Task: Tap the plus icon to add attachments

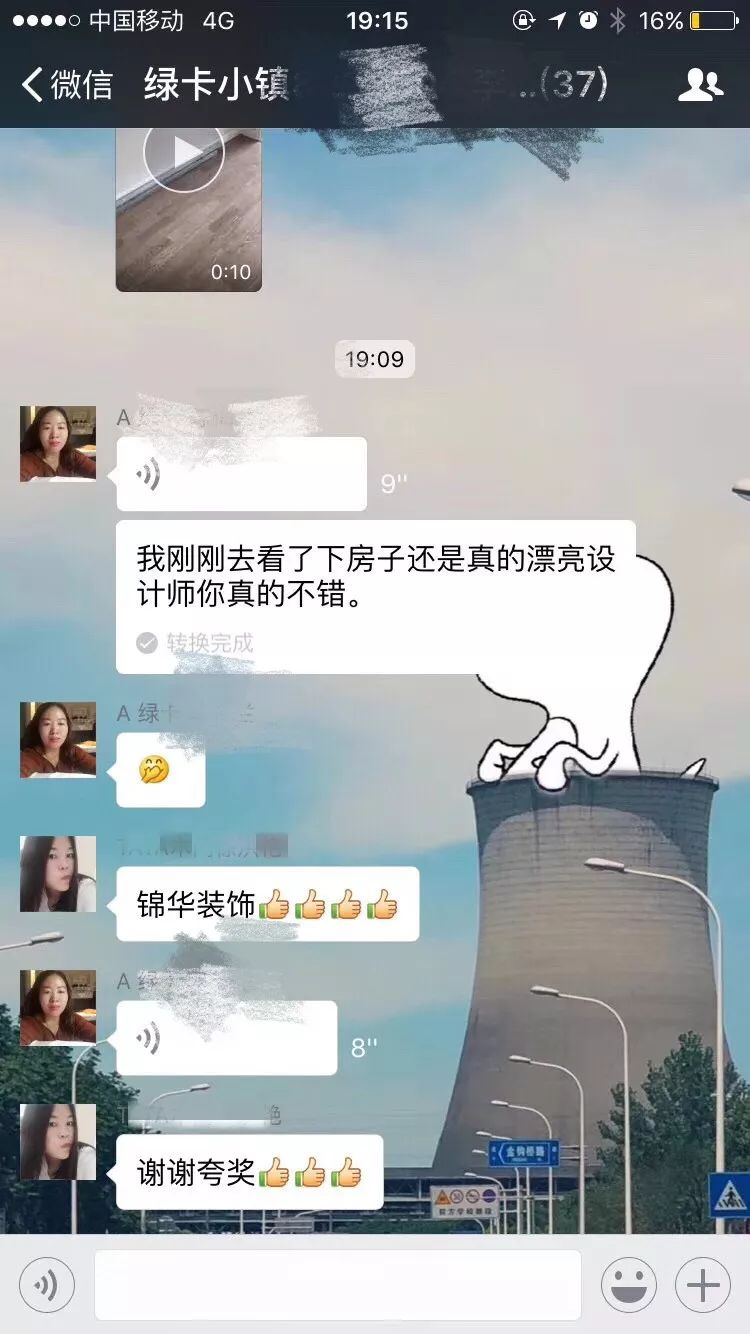Action: coord(702,1285)
